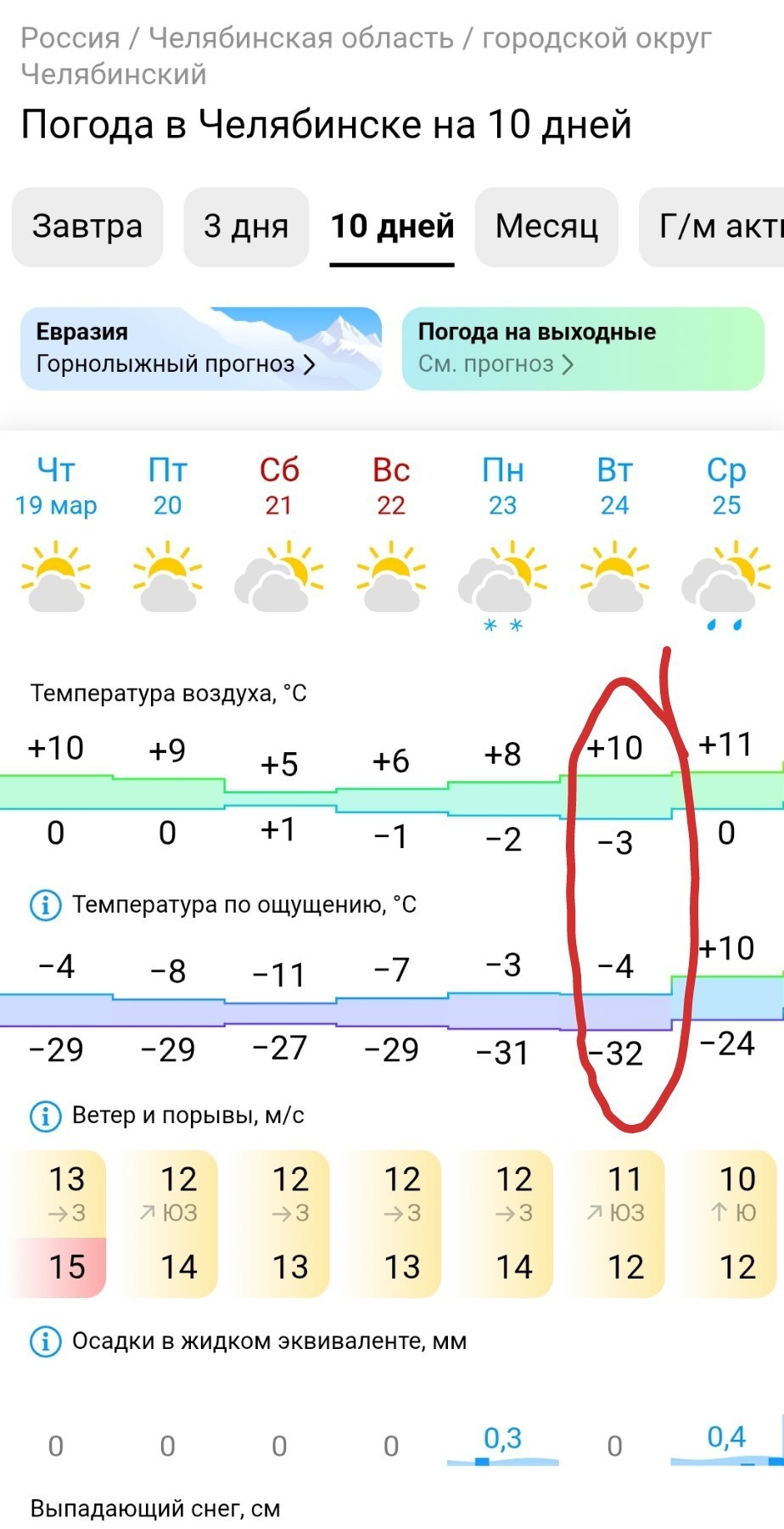Tap the Россия breadcrumb link
Screen dimensions: 784x1529
[x=70, y=38]
